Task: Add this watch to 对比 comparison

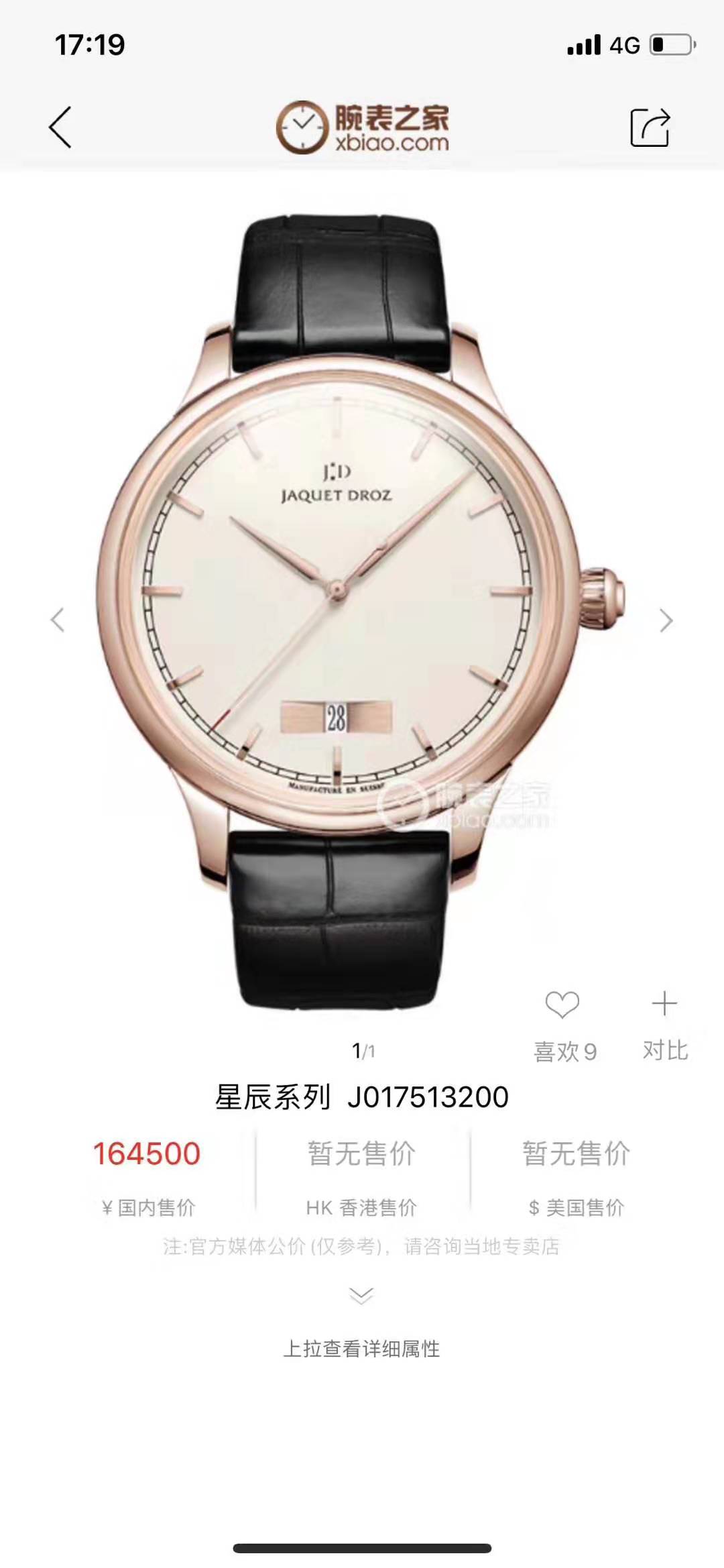Action: click(664, 1005)
